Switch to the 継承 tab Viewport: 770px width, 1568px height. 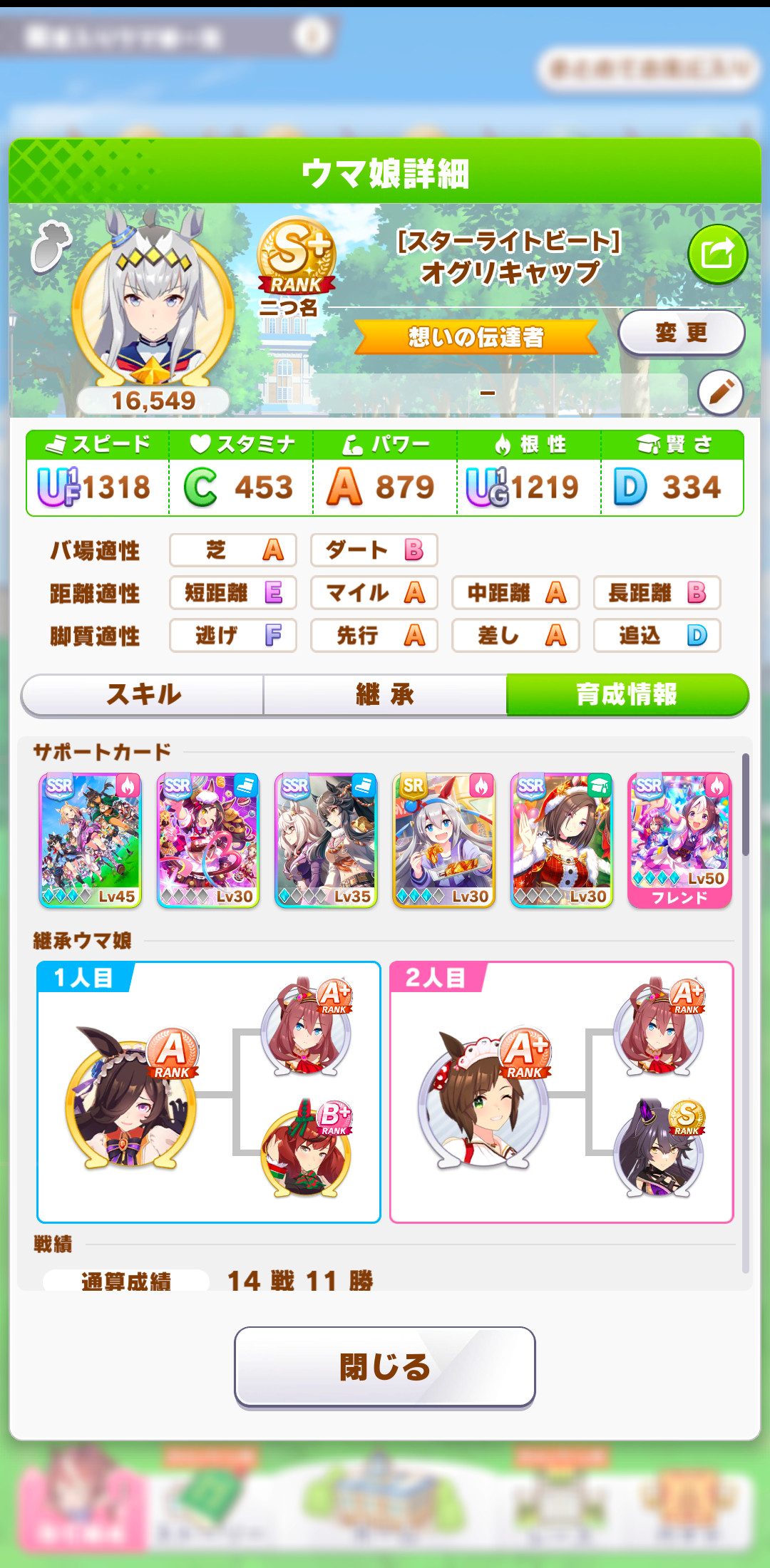tap(385, 694)
